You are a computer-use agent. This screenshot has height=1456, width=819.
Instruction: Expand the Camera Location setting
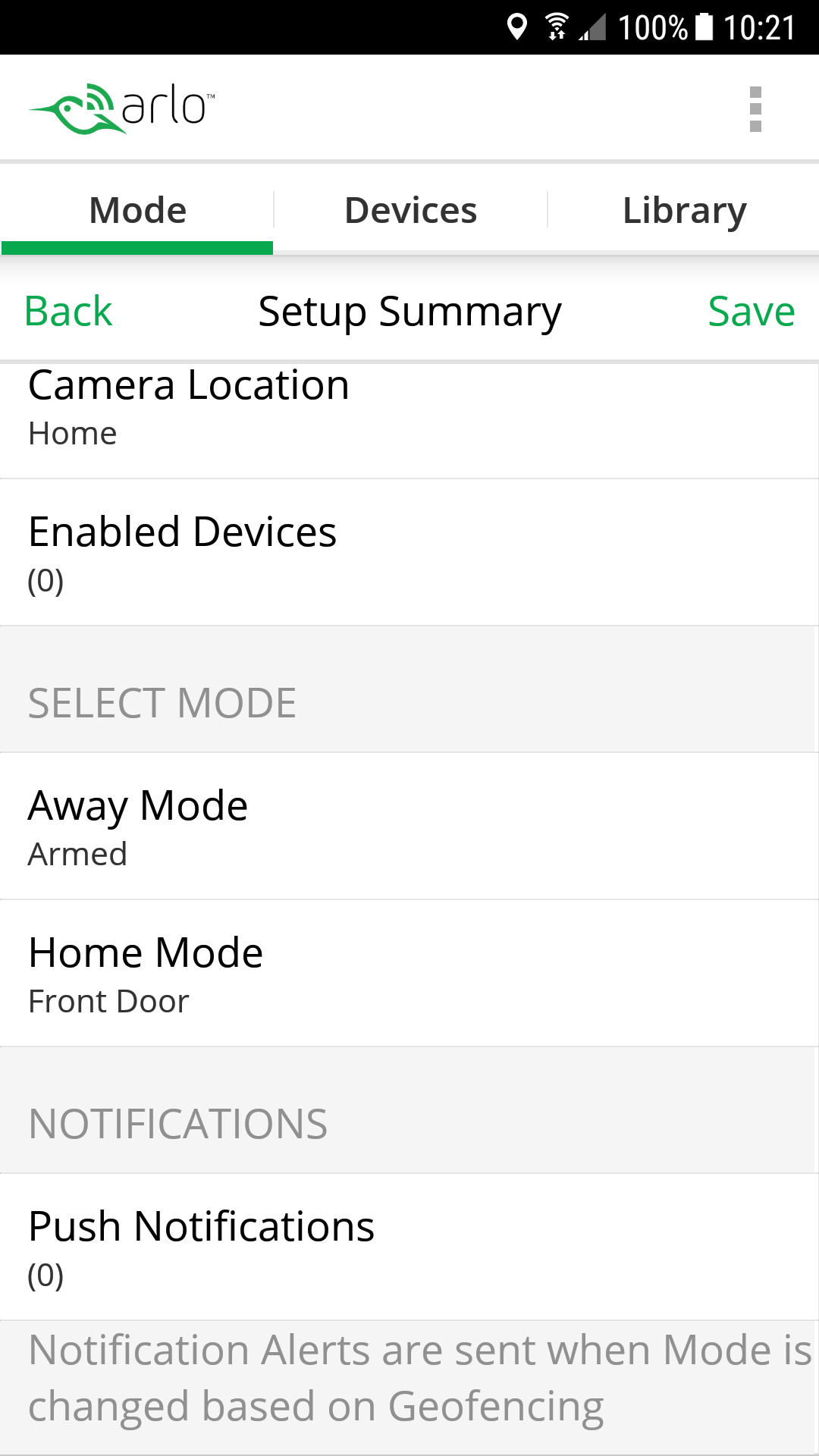(409, 409)
